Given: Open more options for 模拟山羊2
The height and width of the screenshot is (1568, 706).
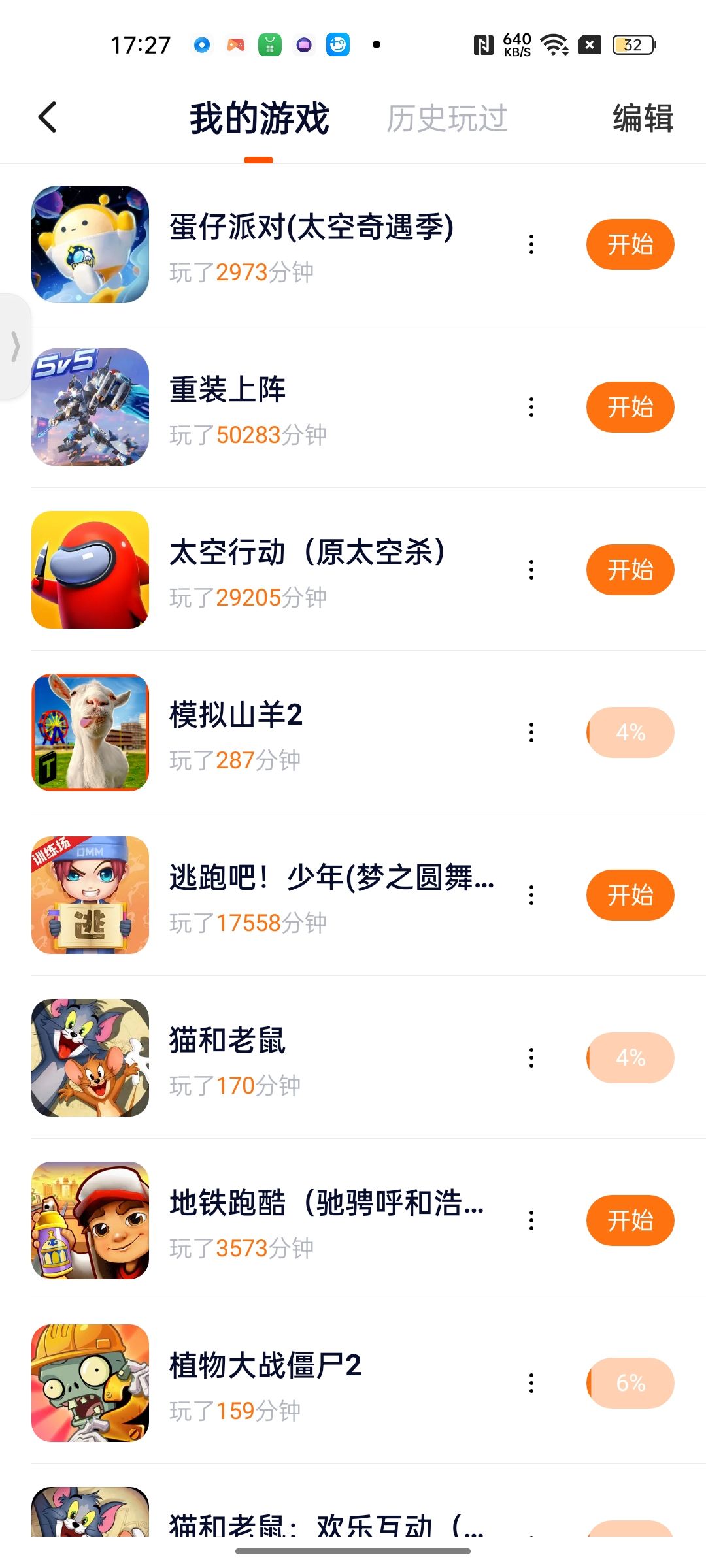Looking at the screenshot, I should pyautogui.click(x=531, y=732).
